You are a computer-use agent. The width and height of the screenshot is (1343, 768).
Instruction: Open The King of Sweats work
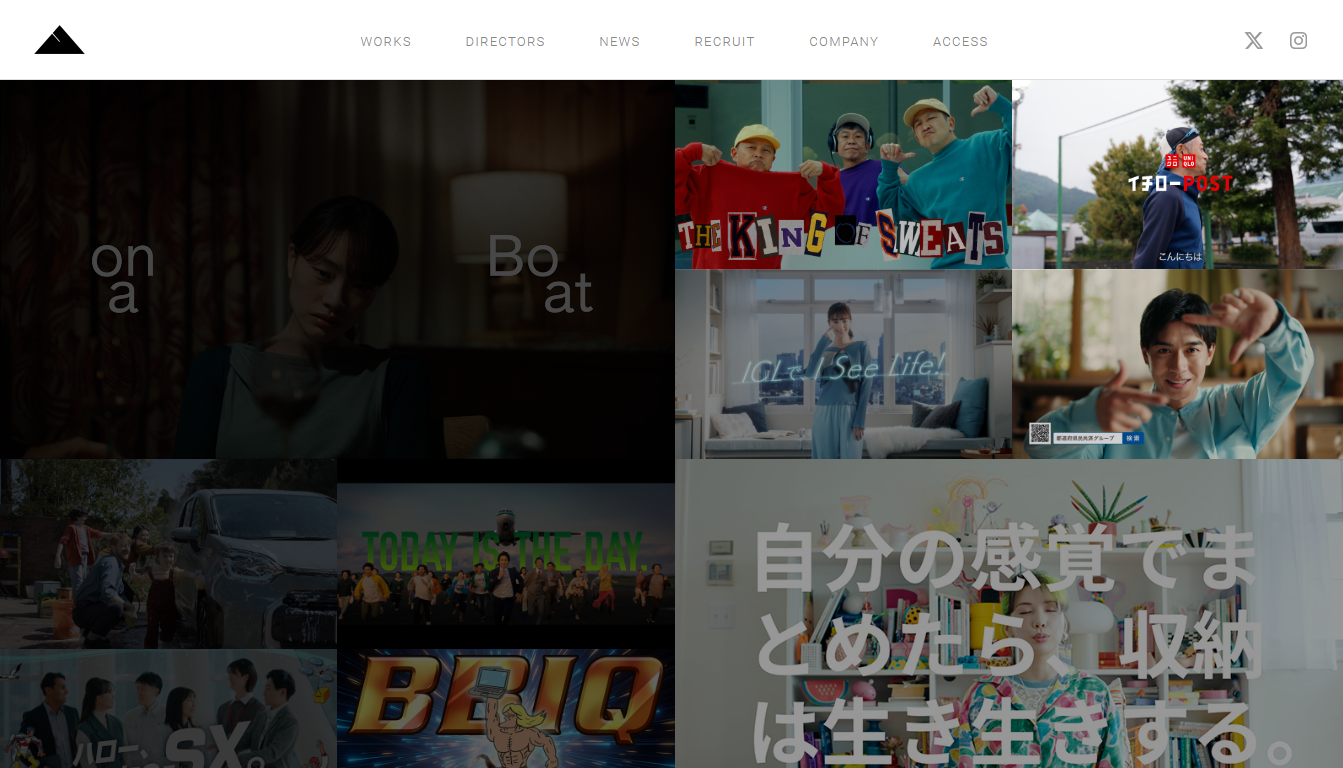pyautogui.click(x=843, y=175)
